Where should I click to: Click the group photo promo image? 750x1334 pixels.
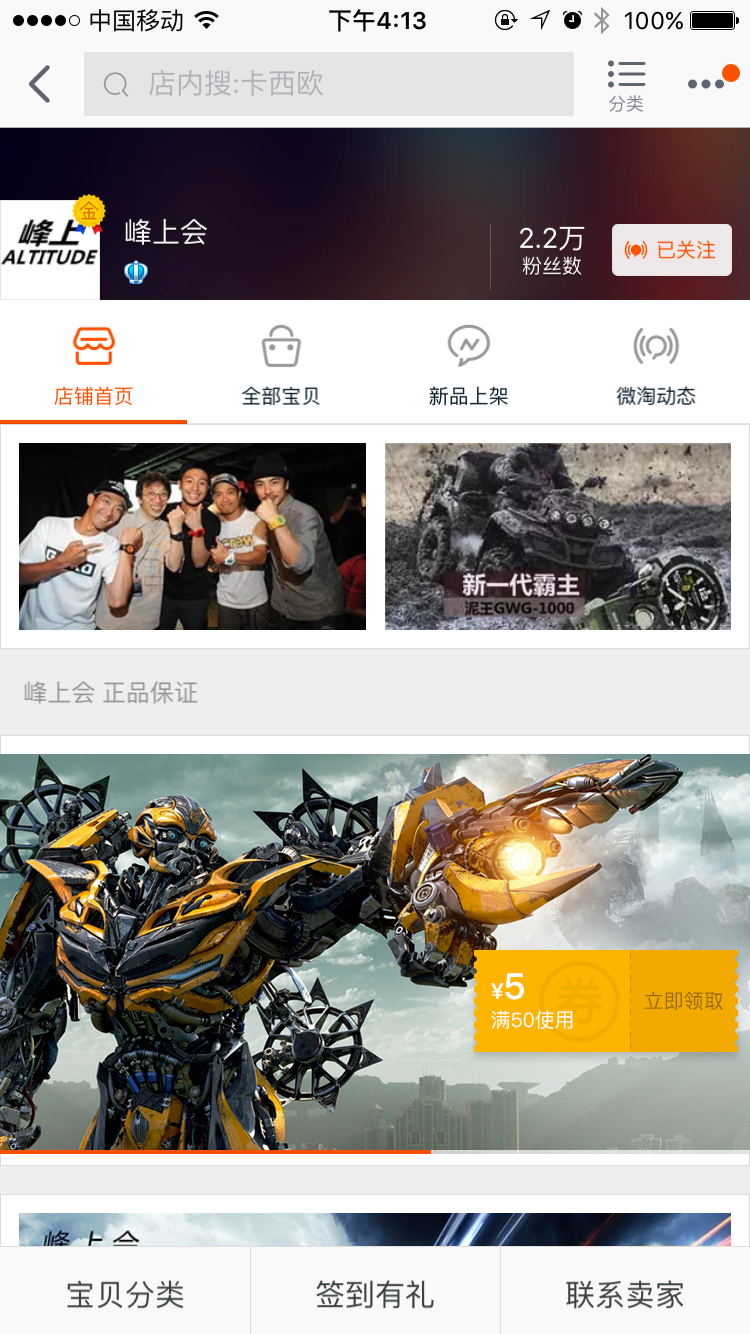tap(192, 536)
